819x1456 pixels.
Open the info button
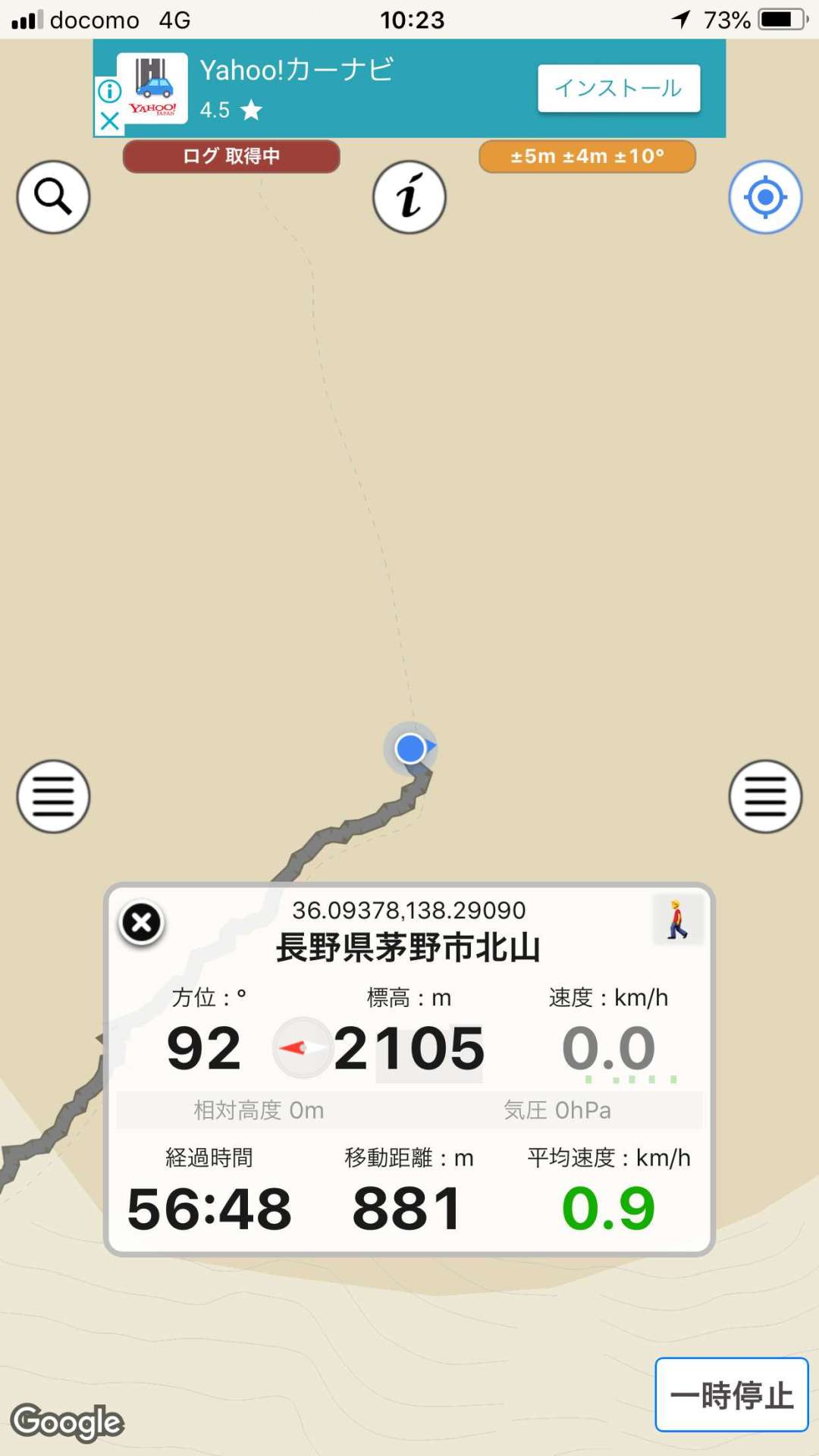click(x=409, y=197)
